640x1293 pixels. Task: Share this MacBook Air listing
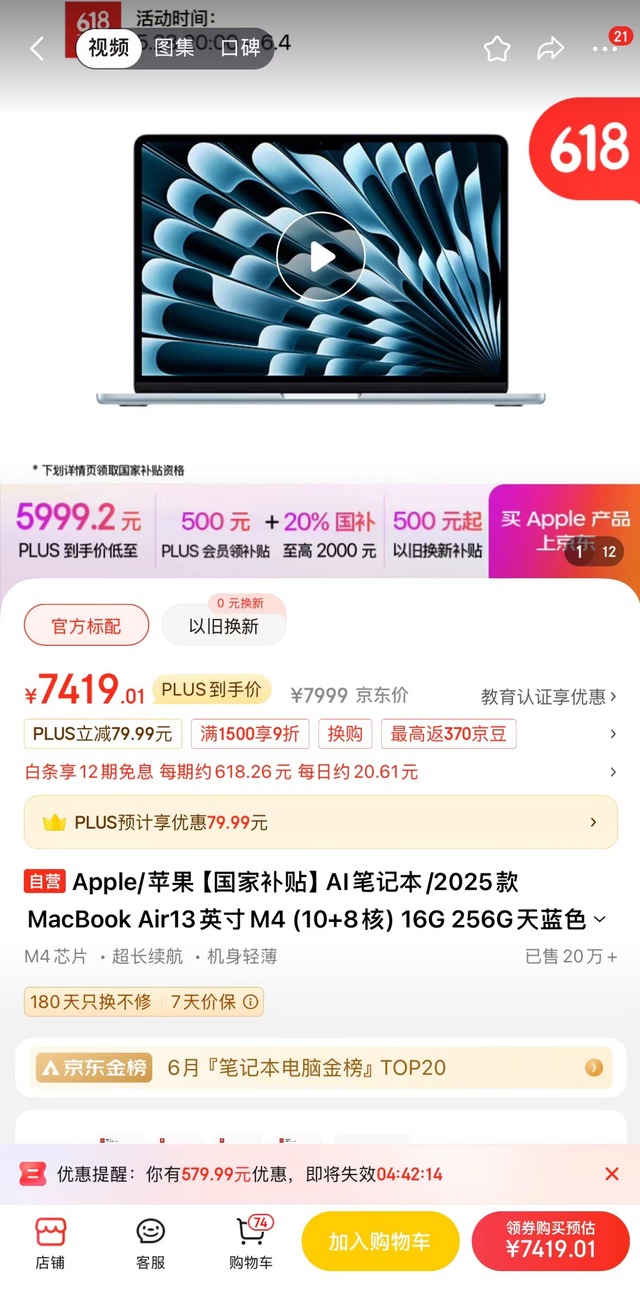550,49
